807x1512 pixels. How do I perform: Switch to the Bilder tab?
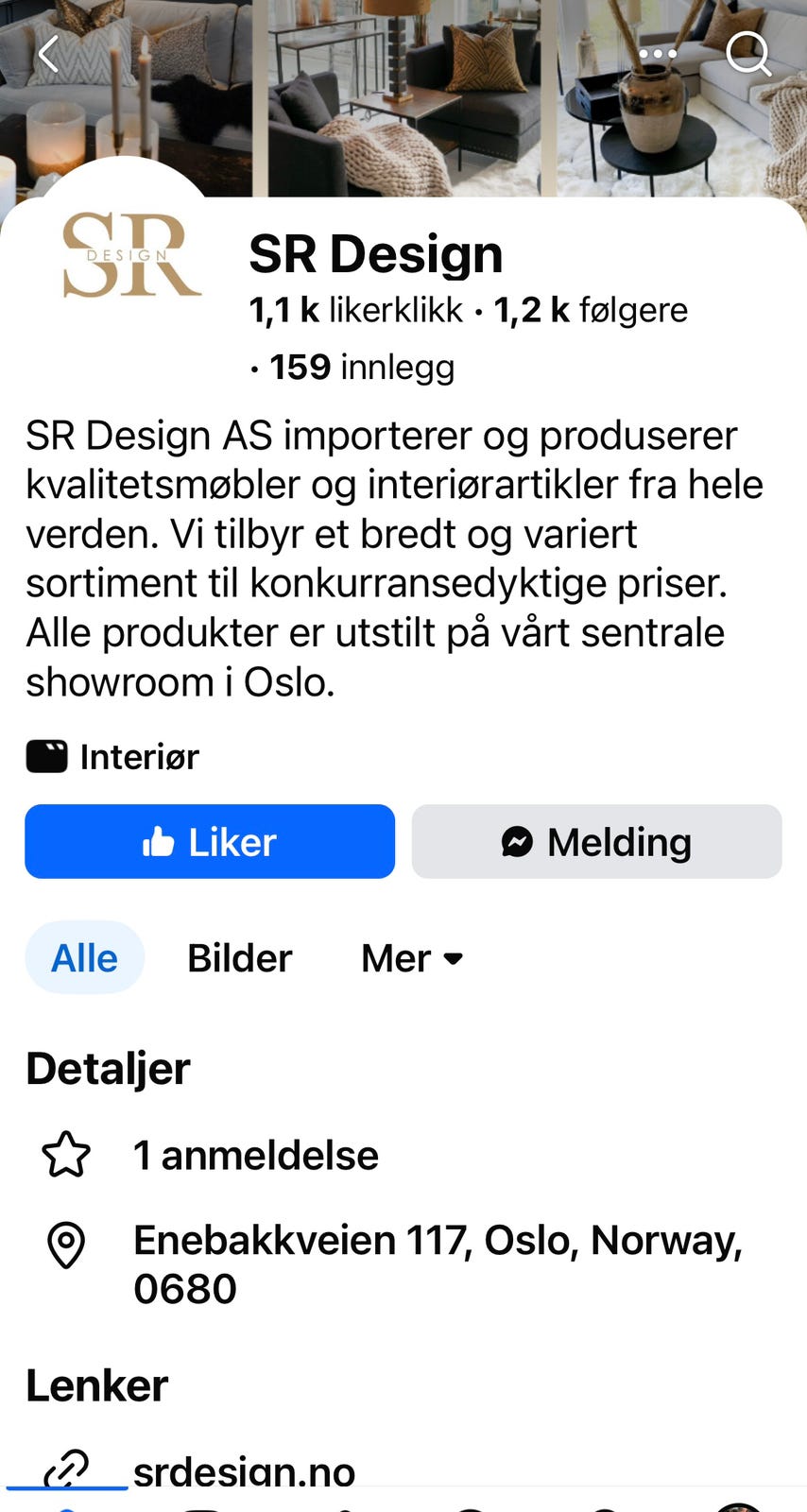click(x=239, y=957)
